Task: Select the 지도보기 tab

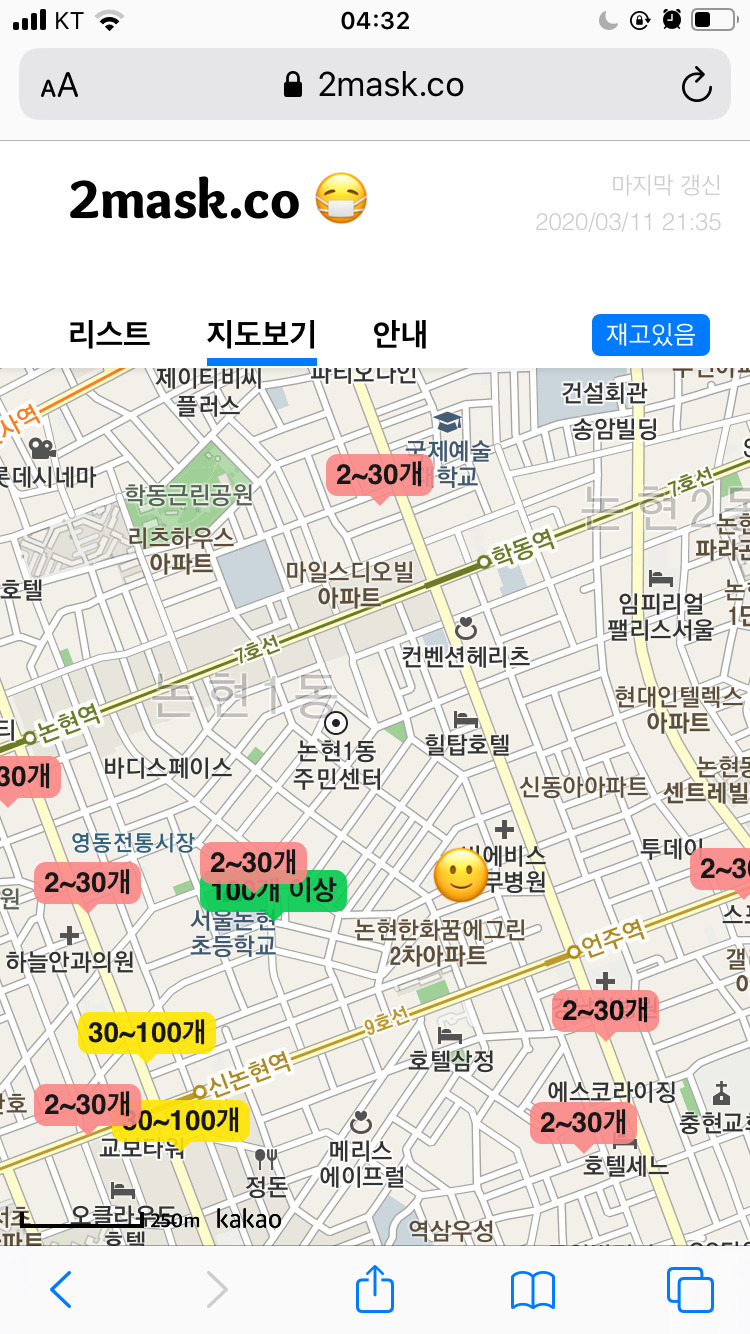Action: [261, 333]
